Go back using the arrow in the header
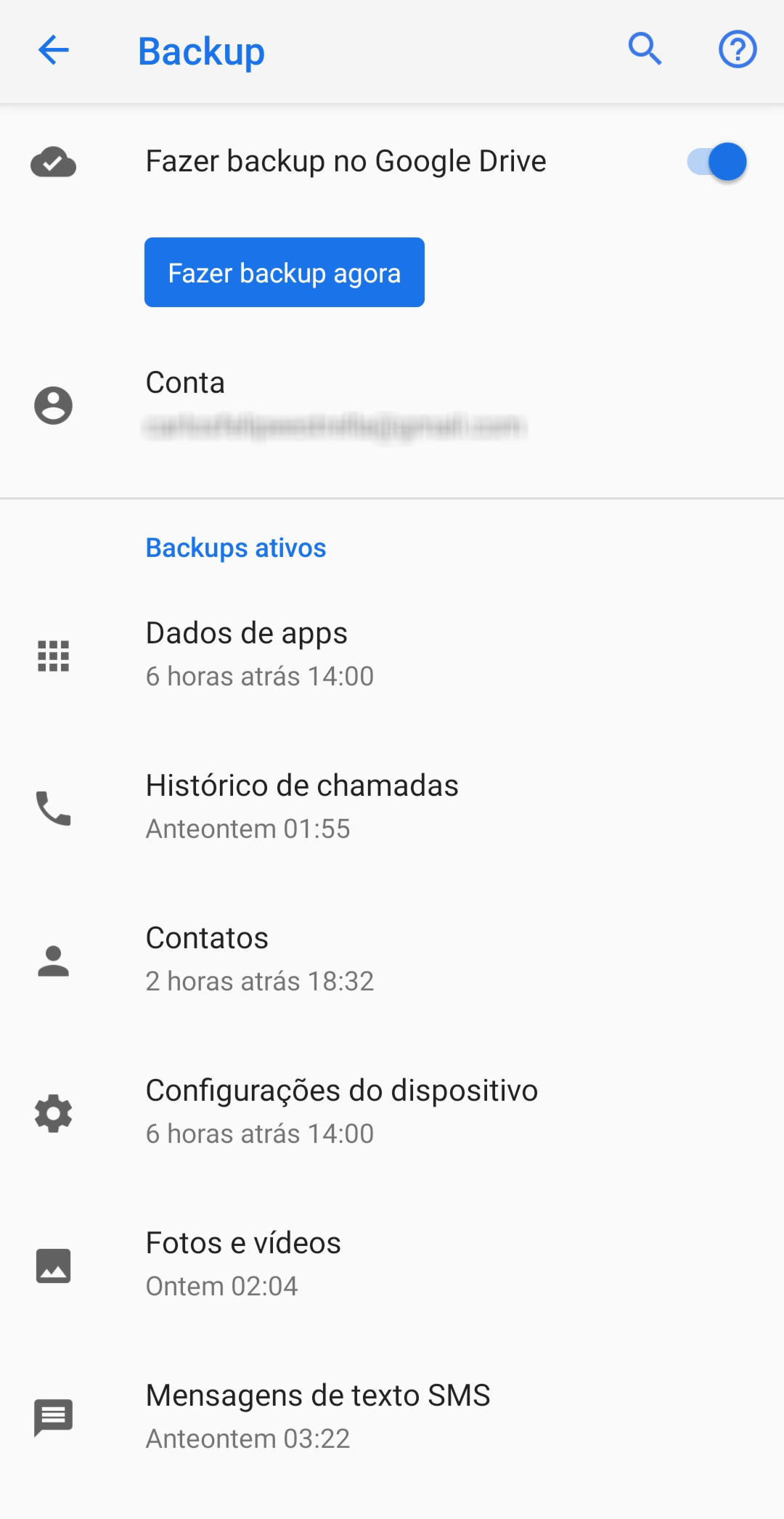Viewport: 784px width, 1519px height. point(53,50)
